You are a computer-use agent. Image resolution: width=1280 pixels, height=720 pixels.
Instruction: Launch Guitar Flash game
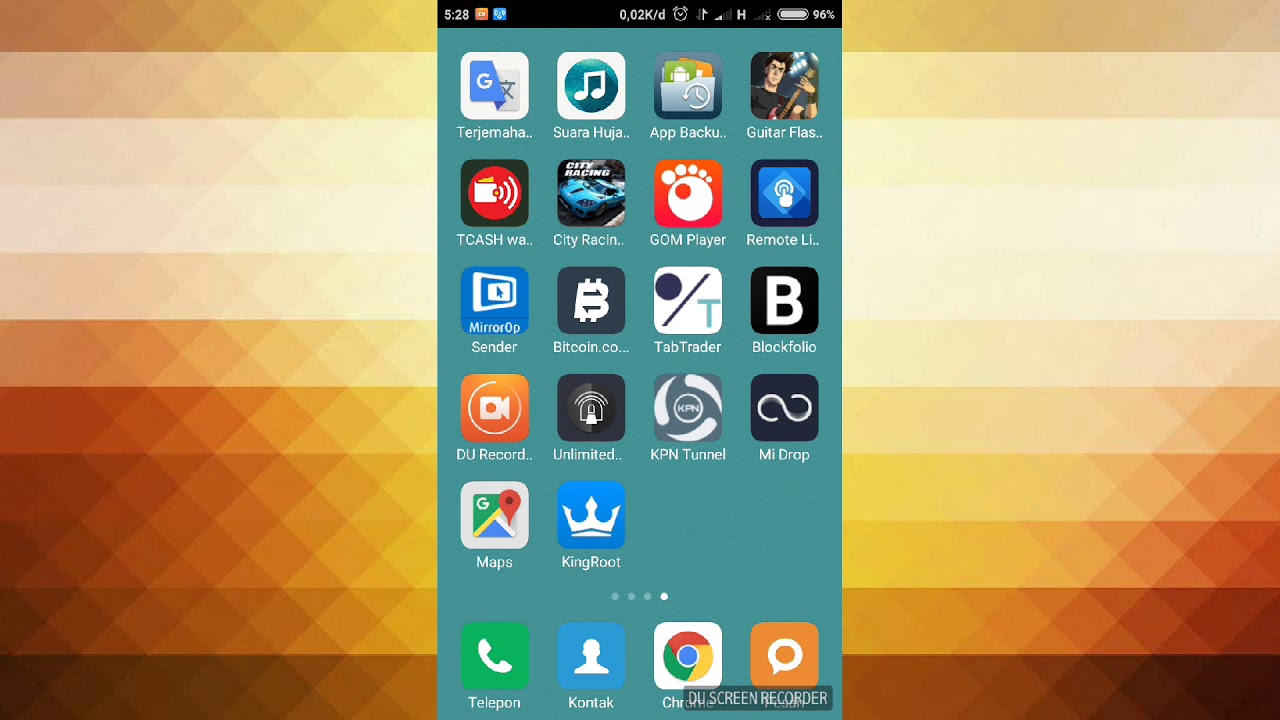coord(784,86)
